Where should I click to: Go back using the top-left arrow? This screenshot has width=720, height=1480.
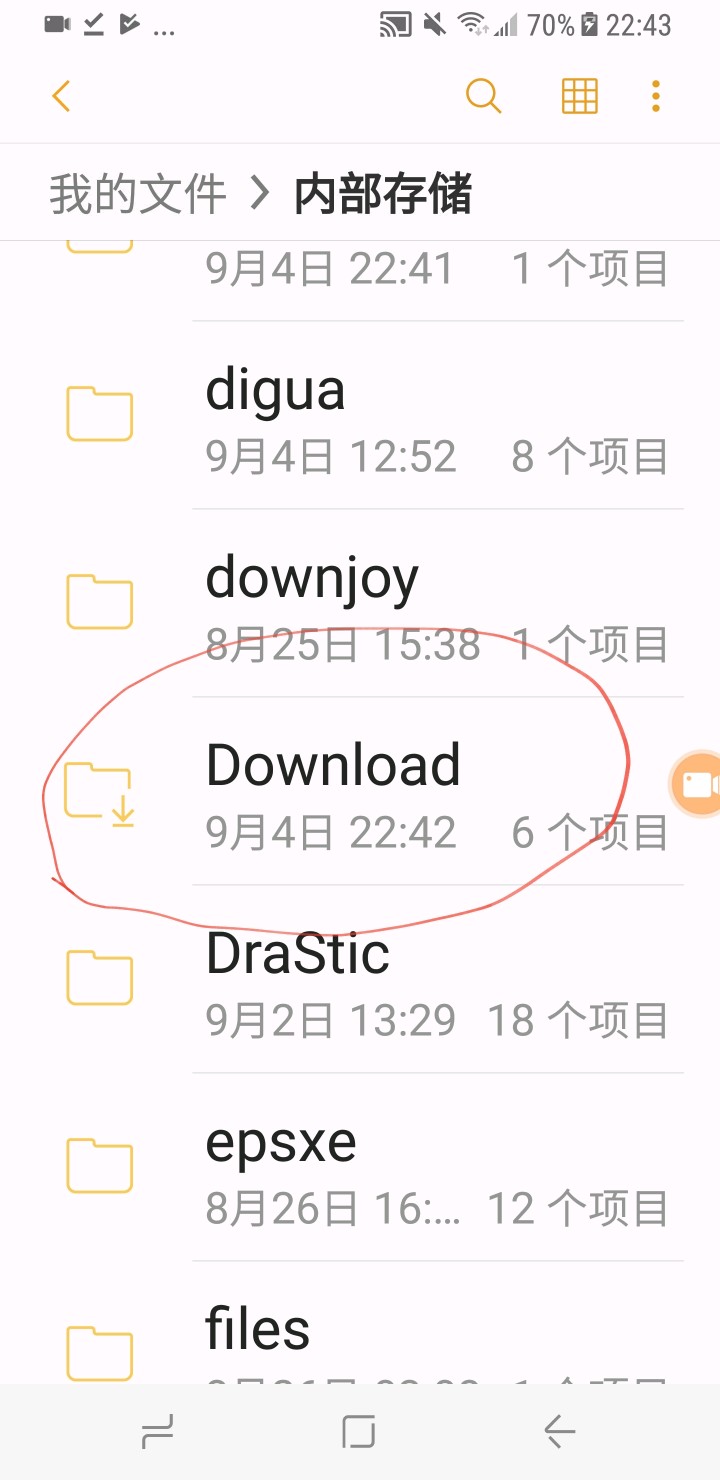(x=61, y=97)
